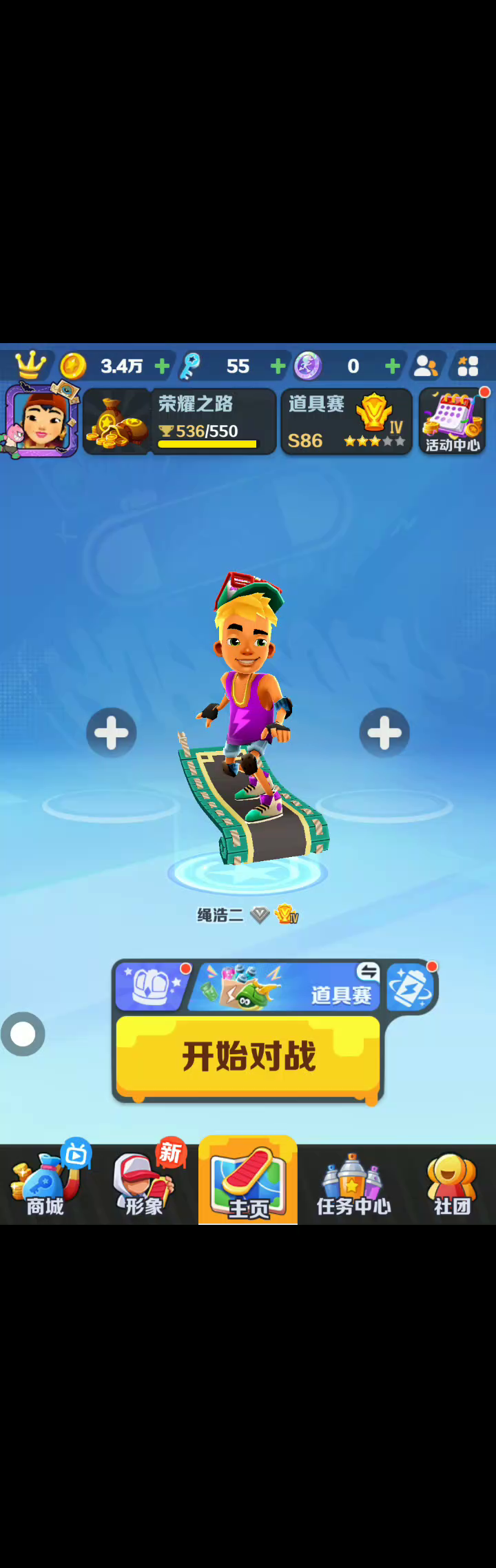This screenshot has height=1568, width=496.
Task: Open the crown VIP icon
Action: 30,365
